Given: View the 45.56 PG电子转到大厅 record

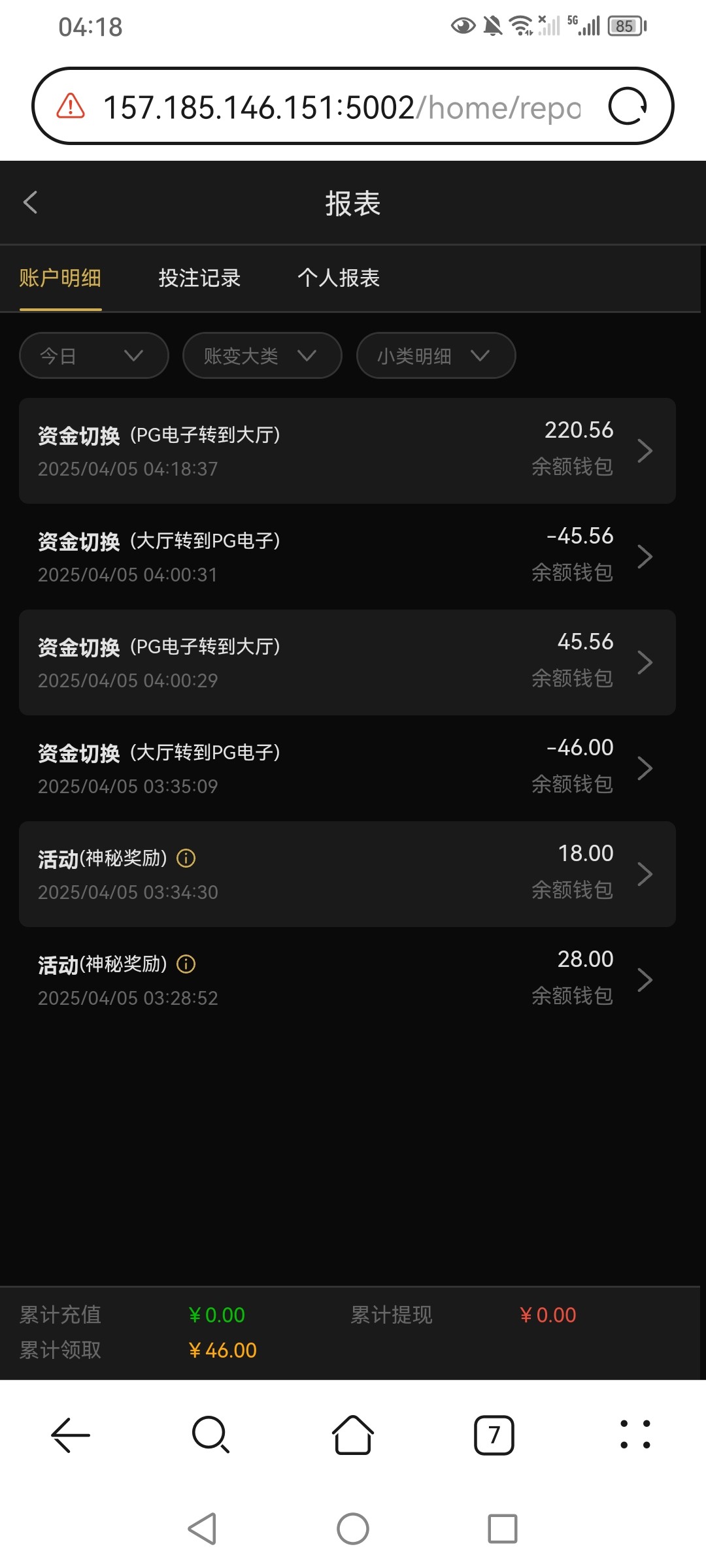Looking at the screenshot, I should tap(347, 662).
